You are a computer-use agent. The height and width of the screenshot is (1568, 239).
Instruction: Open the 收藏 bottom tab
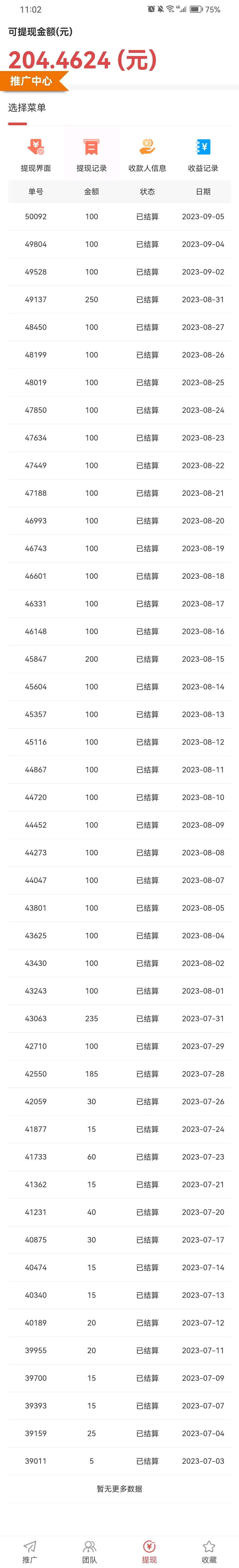[209, 1551]
